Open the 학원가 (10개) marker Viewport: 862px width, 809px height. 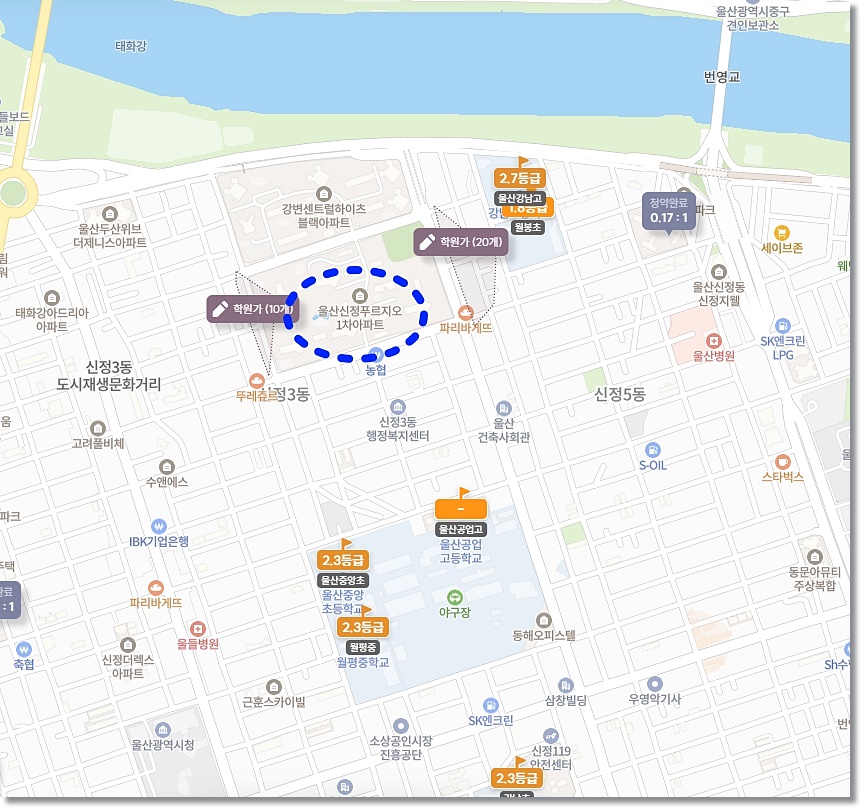coord(250,309)
